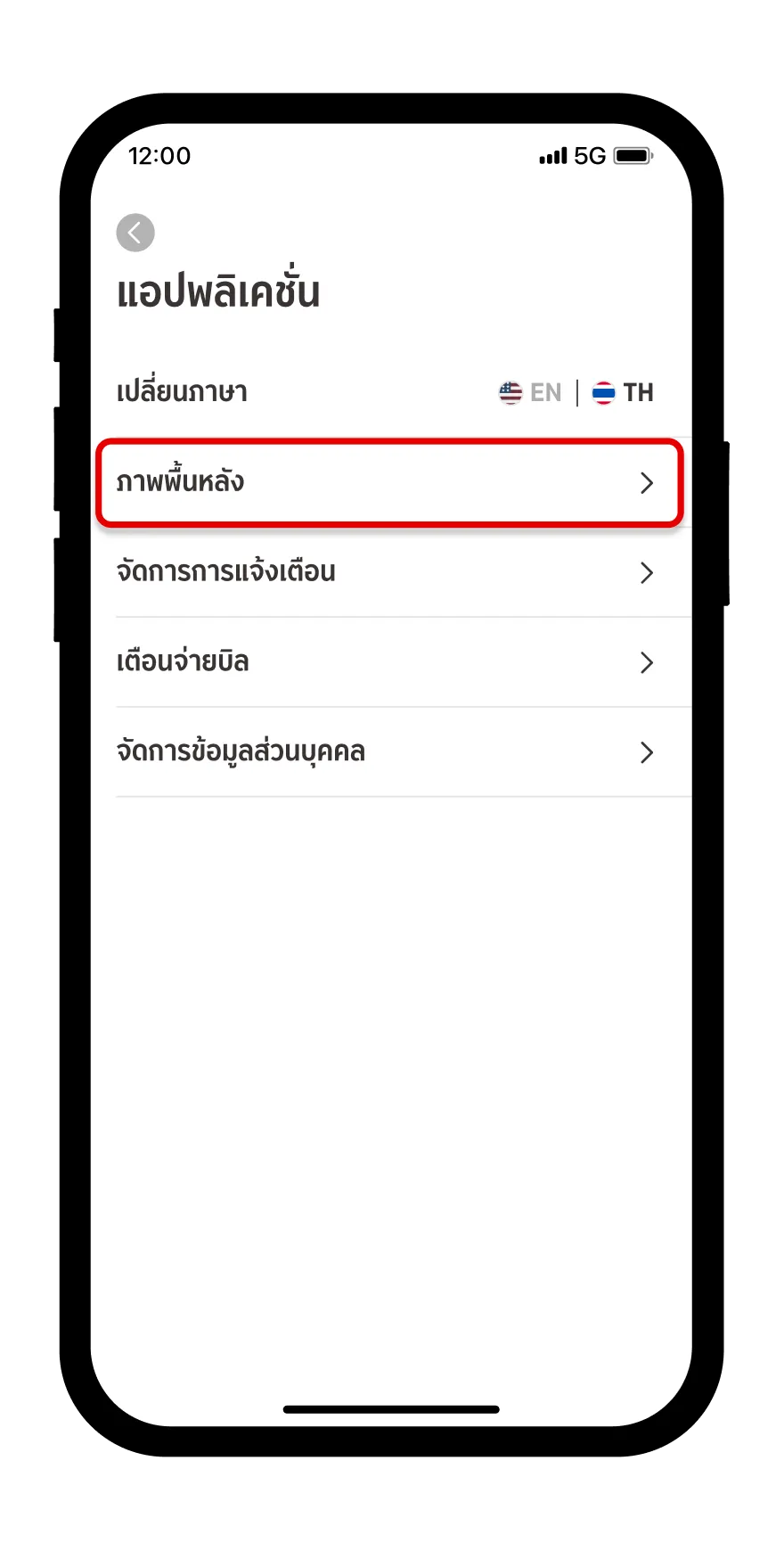Screen dimensions: 784x1551
Task: Open the เตือนจ่ายบิล row
Action: click(389, 662)
